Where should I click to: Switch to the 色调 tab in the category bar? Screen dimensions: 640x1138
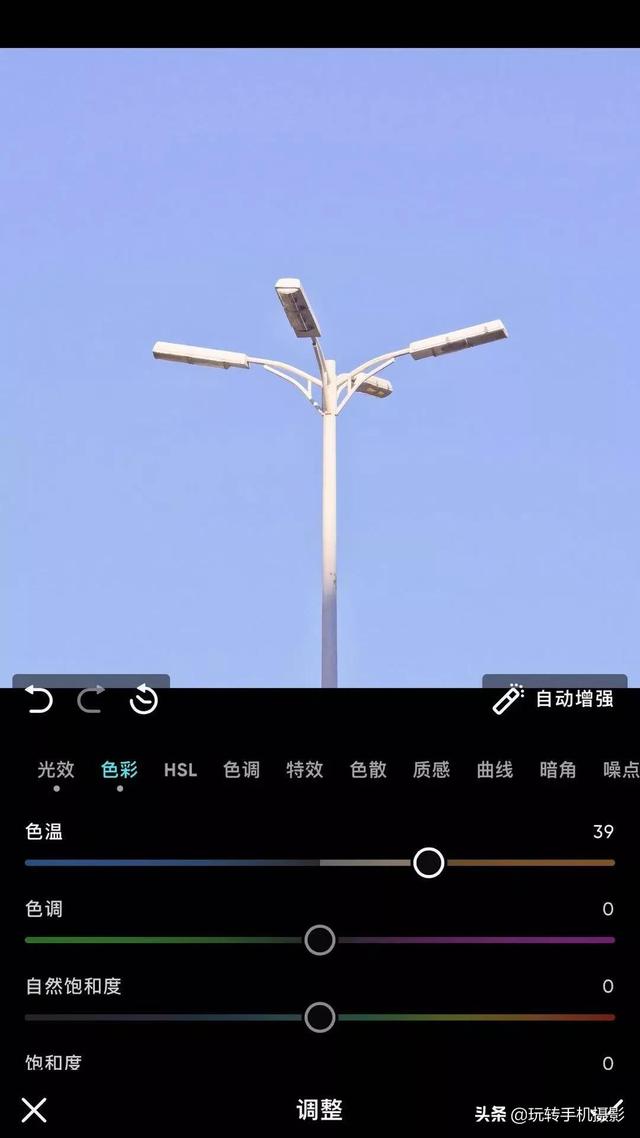tap(241, 769)
